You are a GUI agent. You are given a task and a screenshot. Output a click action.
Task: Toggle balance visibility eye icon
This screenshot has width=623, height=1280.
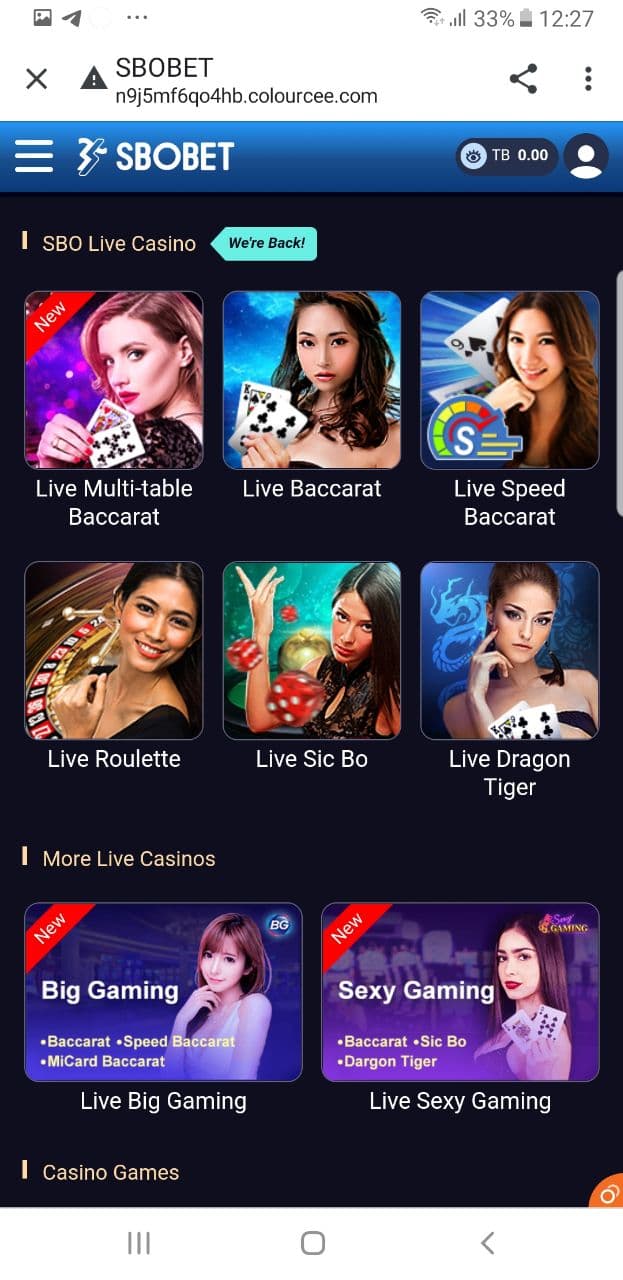(473, 155)
